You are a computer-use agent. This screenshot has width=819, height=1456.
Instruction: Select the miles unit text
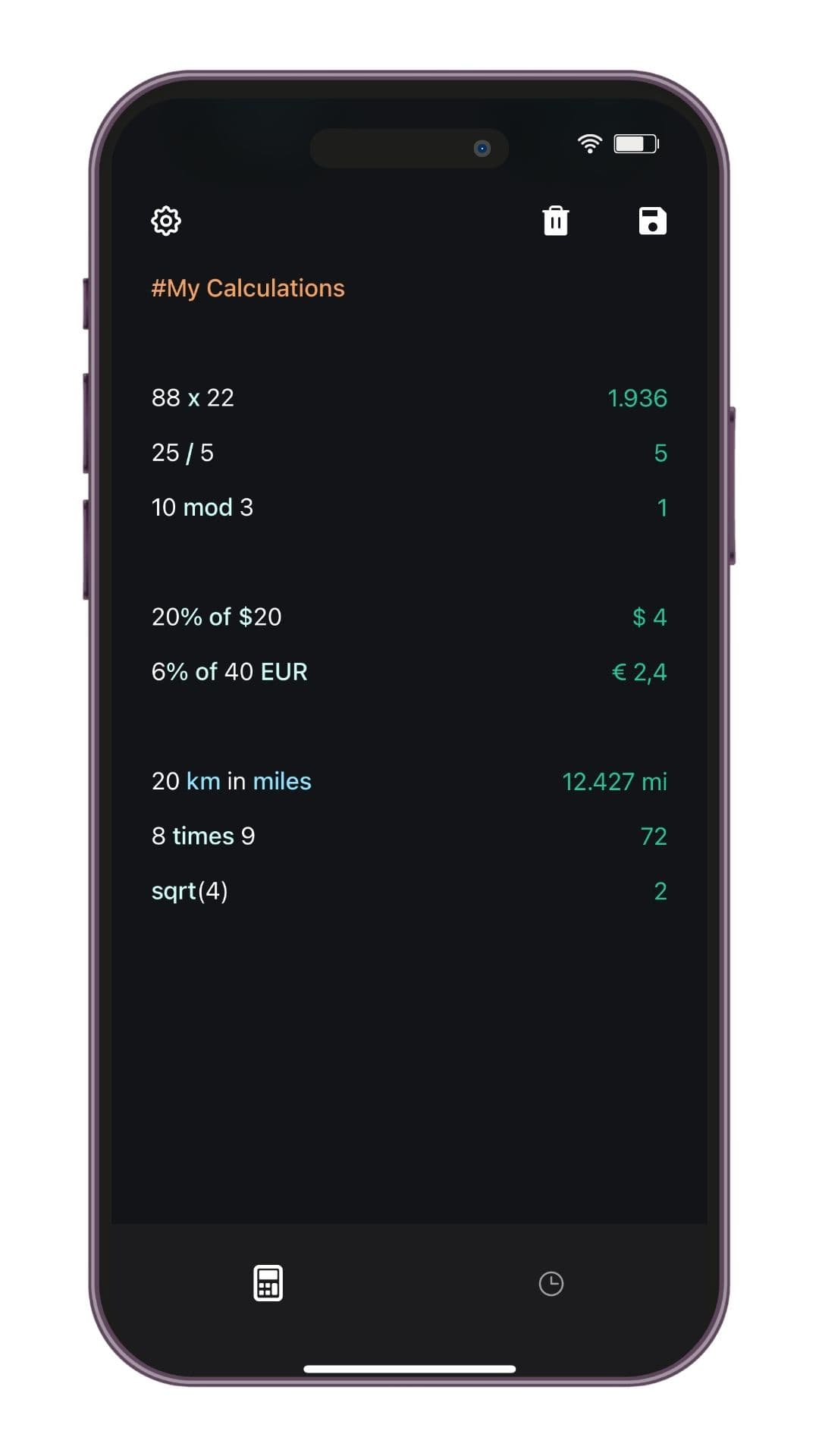(x=281, y=780)
